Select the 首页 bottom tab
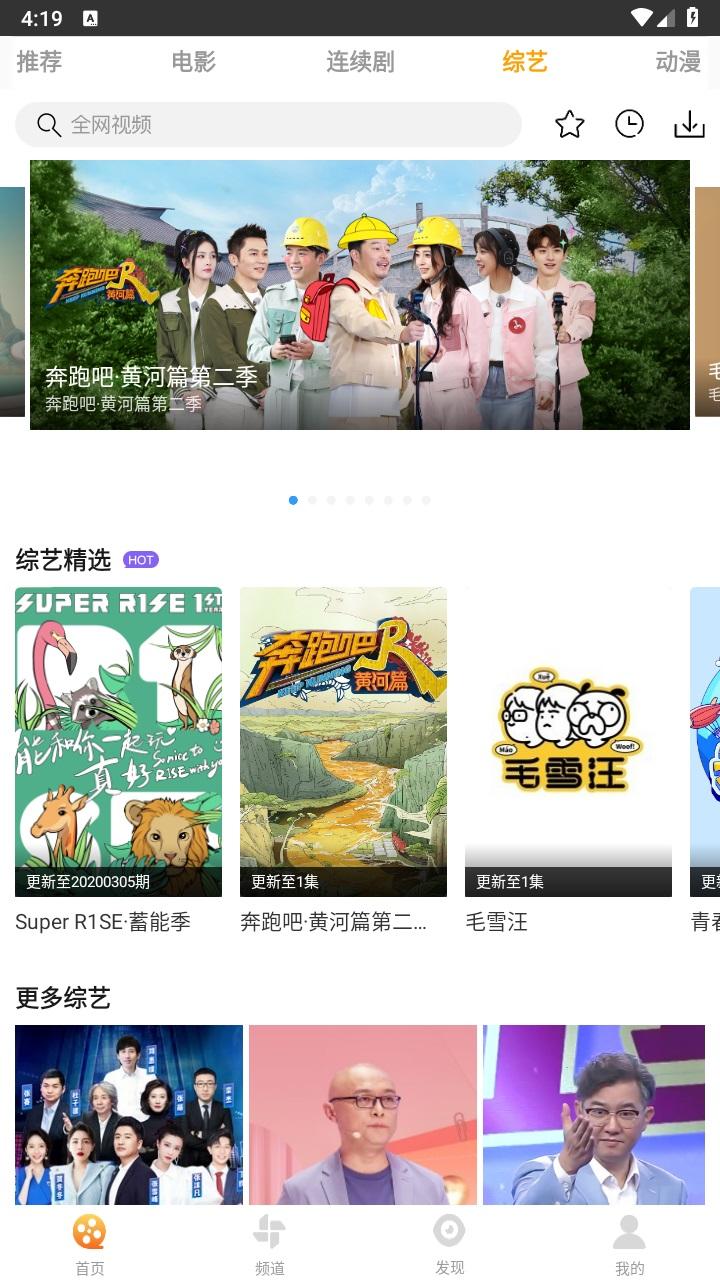Image resolution: width=720 pixels, height=1280 pixels. [x=90, y=1245]
